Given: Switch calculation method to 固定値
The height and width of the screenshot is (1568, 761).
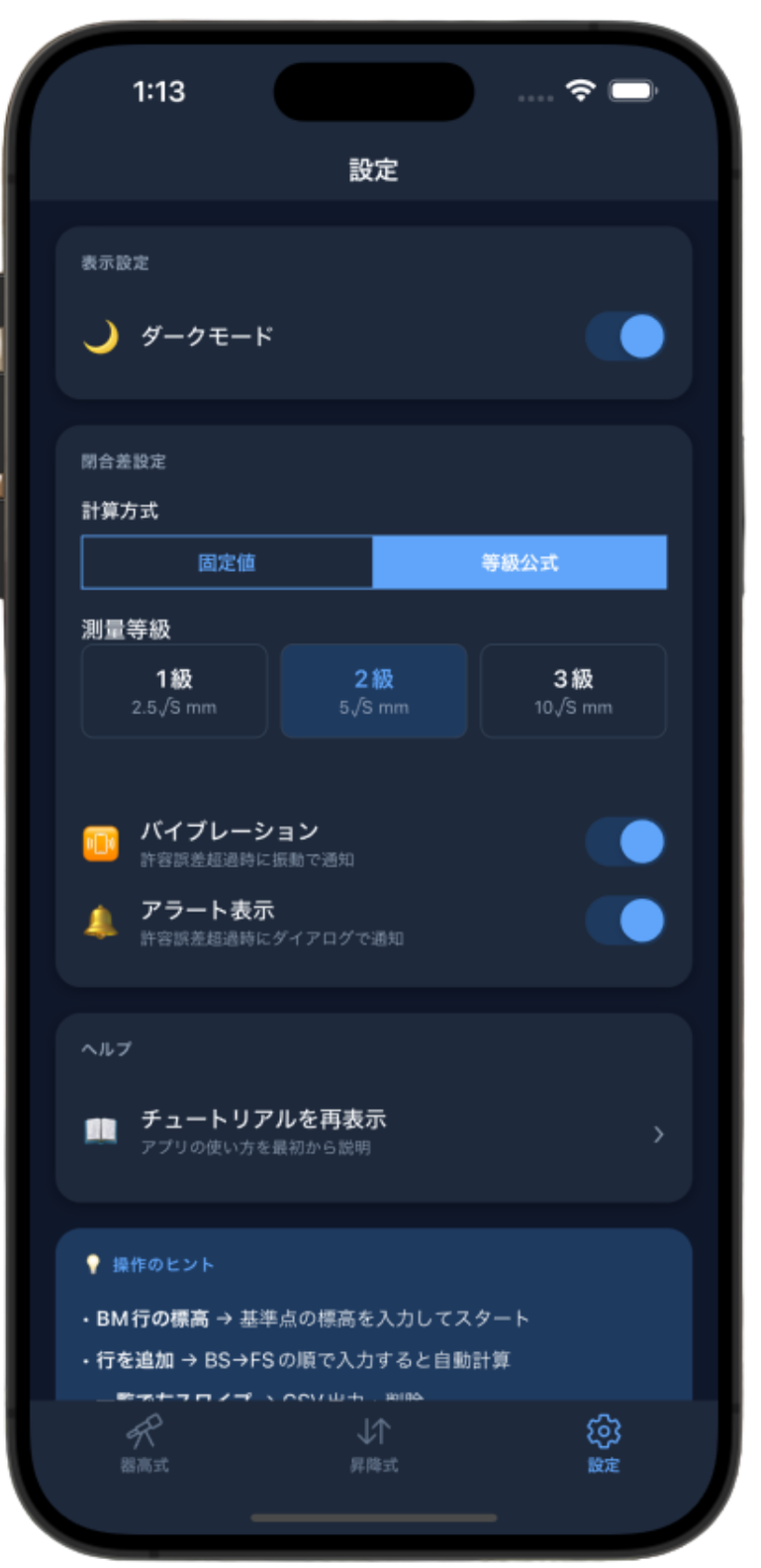Looking at the screenshot, I should pyautogui.click(x=227, y=561).
